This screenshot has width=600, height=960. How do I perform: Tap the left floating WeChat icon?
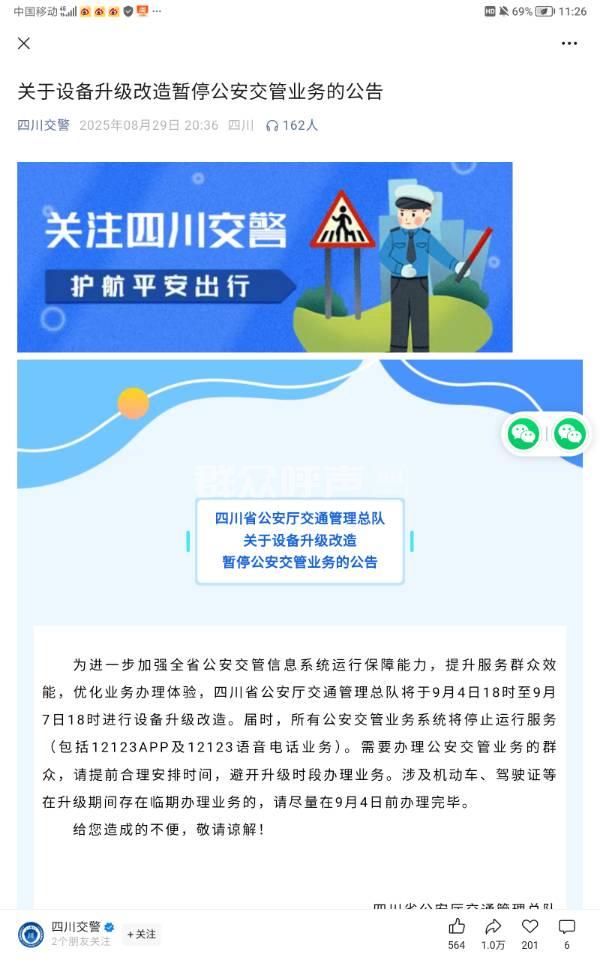[524, 433]
